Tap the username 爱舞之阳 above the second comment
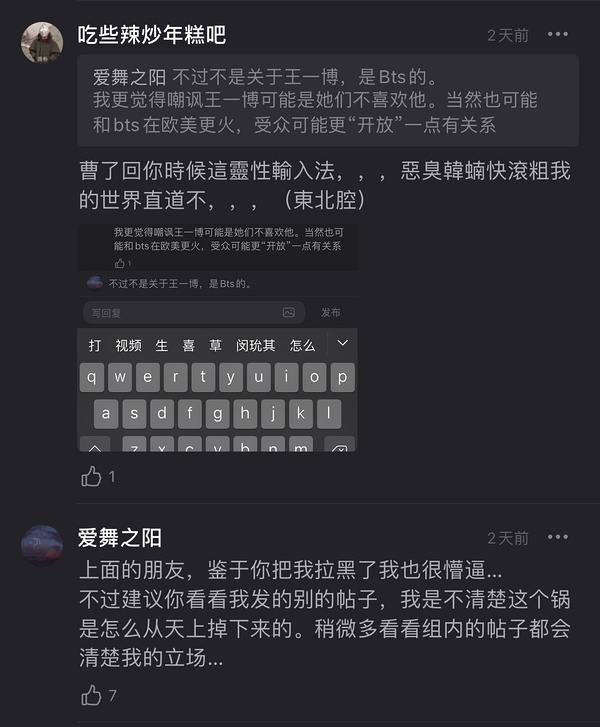 tap(120, 538)
